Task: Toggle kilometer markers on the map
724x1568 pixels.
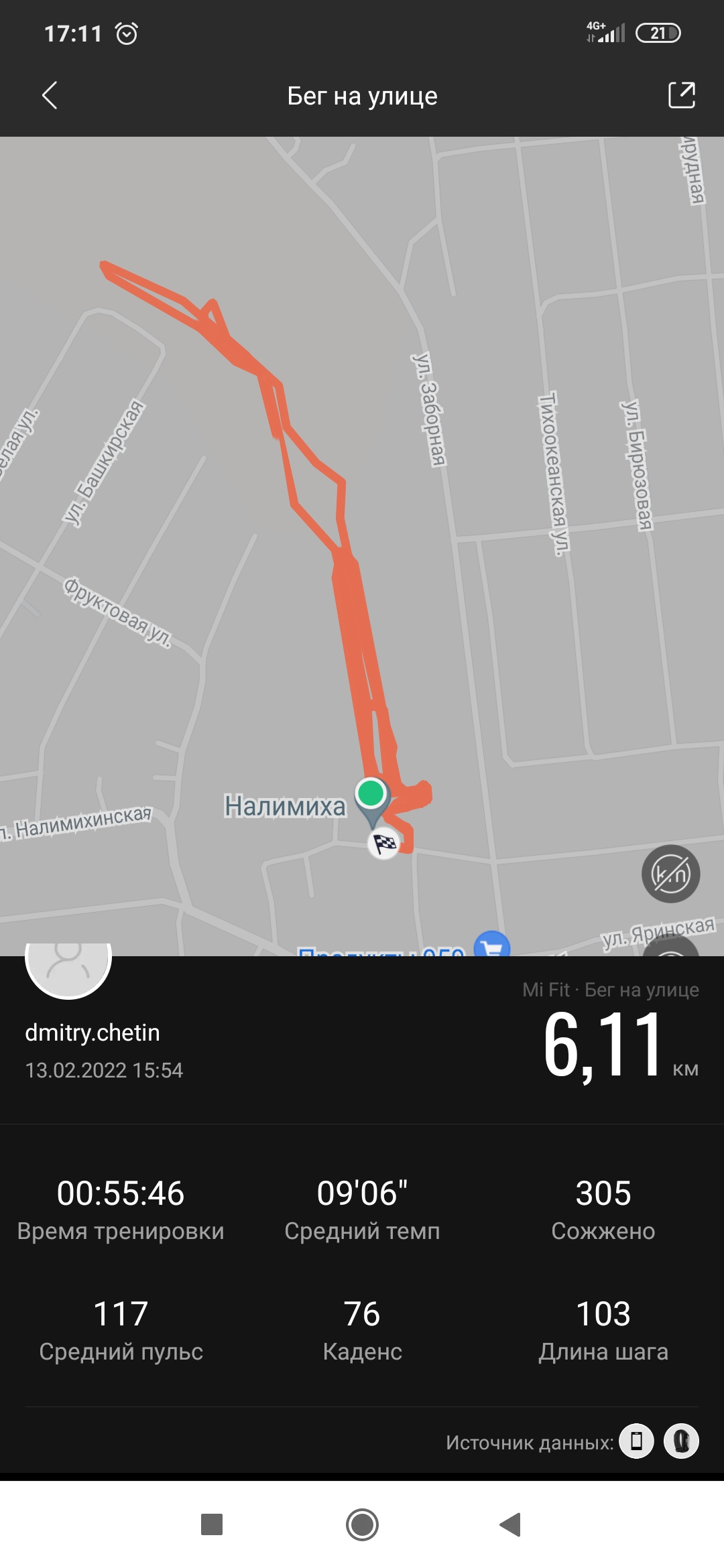Action: point(670,874)
